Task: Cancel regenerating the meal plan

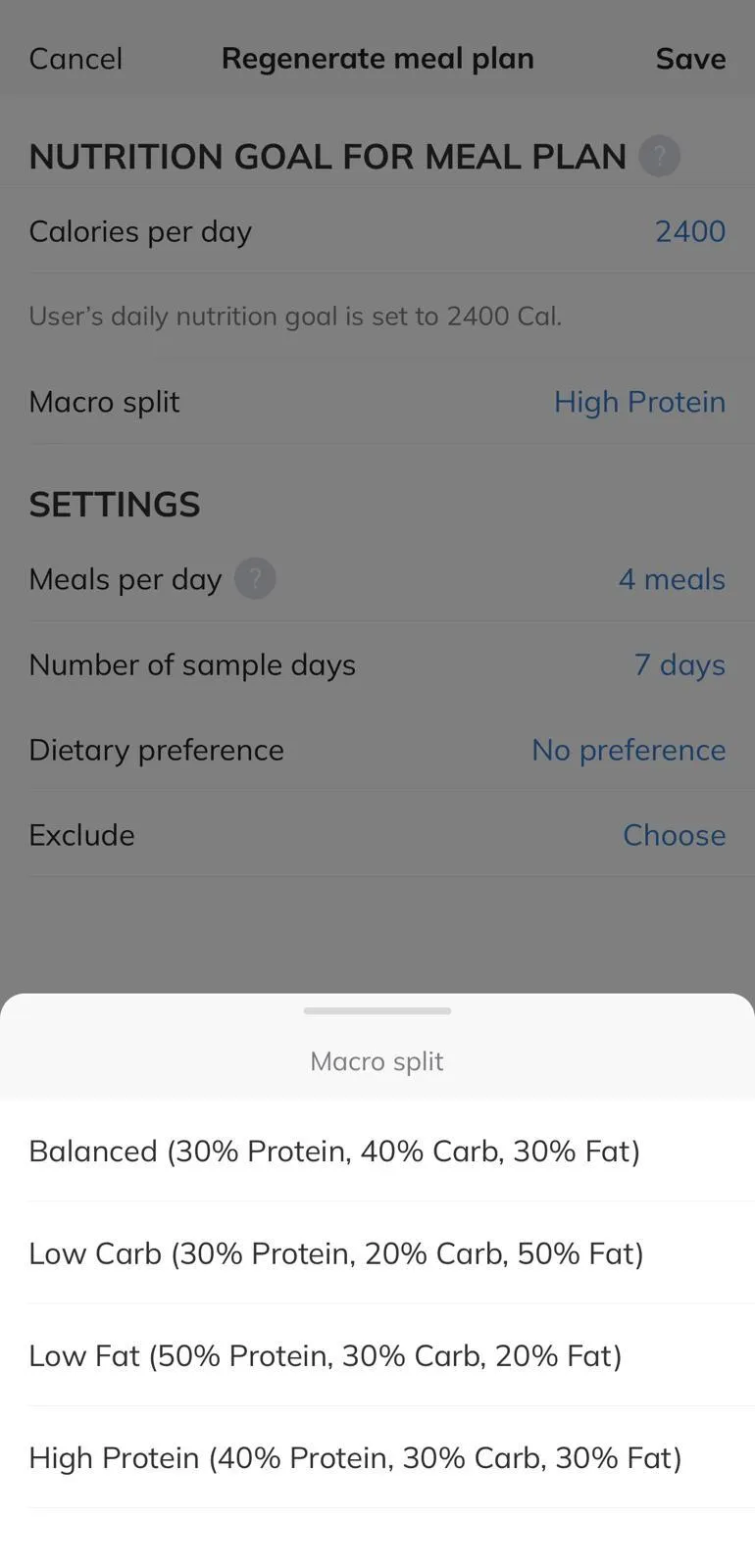Action: click(x=75, y=59)
